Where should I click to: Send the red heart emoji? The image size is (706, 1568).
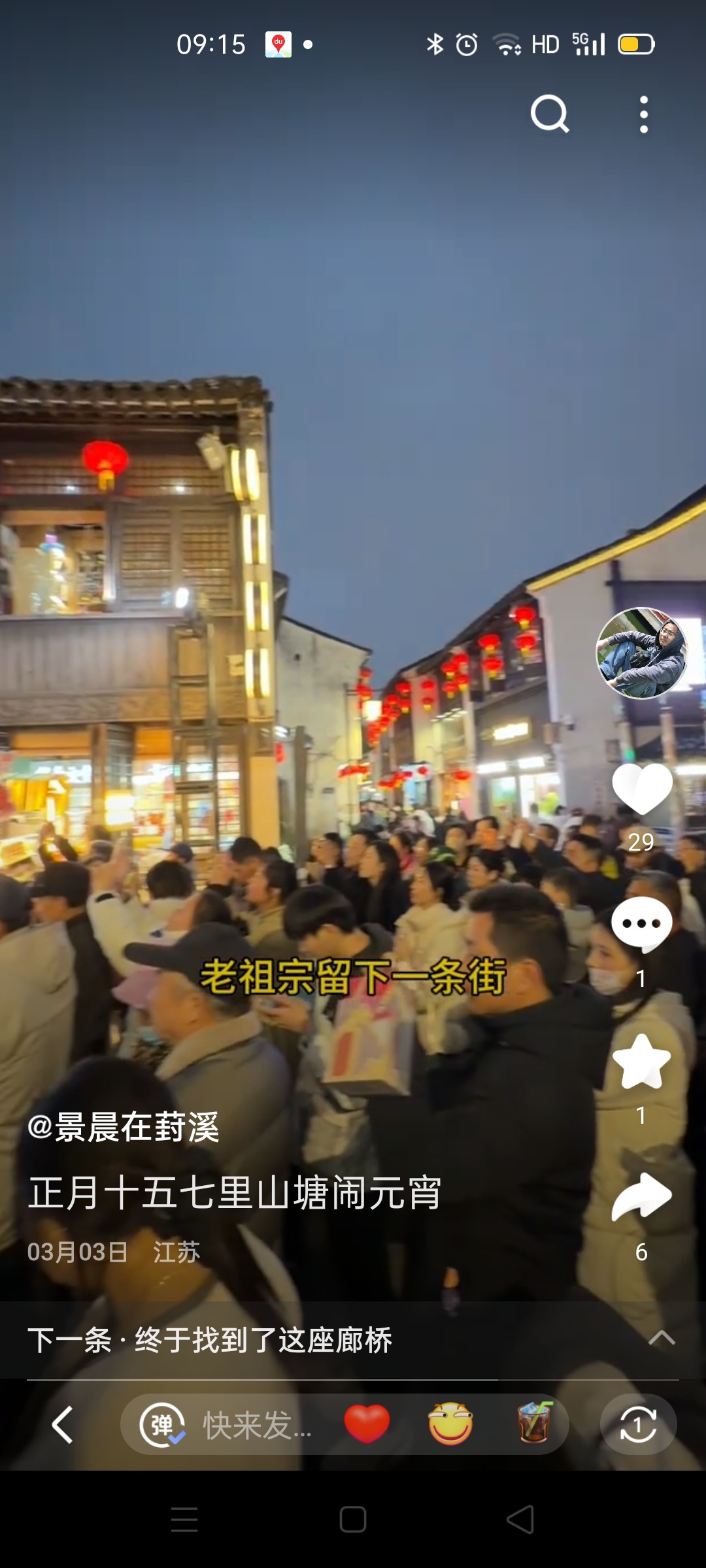tap(367, 1424)
